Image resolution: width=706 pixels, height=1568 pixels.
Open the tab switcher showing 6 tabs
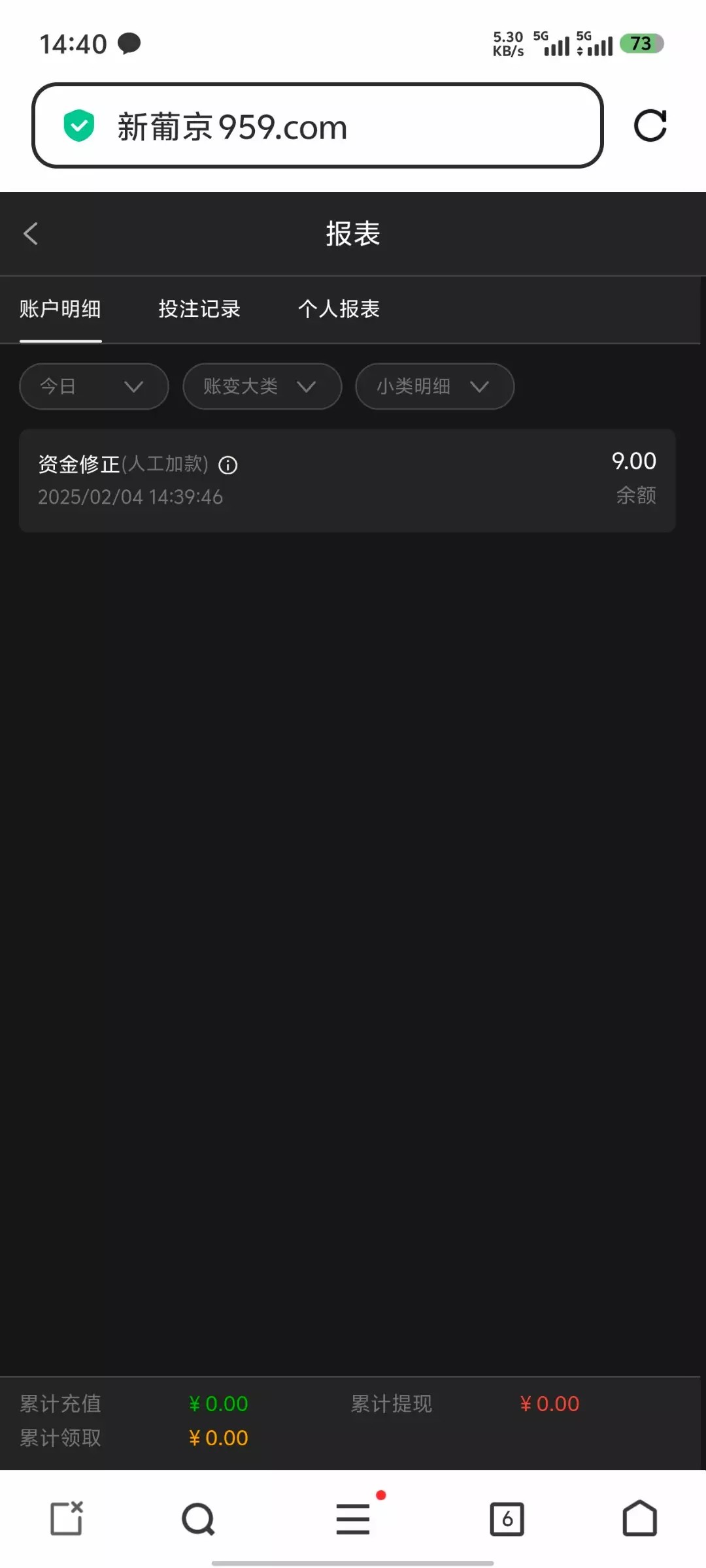click(x=507, y=1518)
